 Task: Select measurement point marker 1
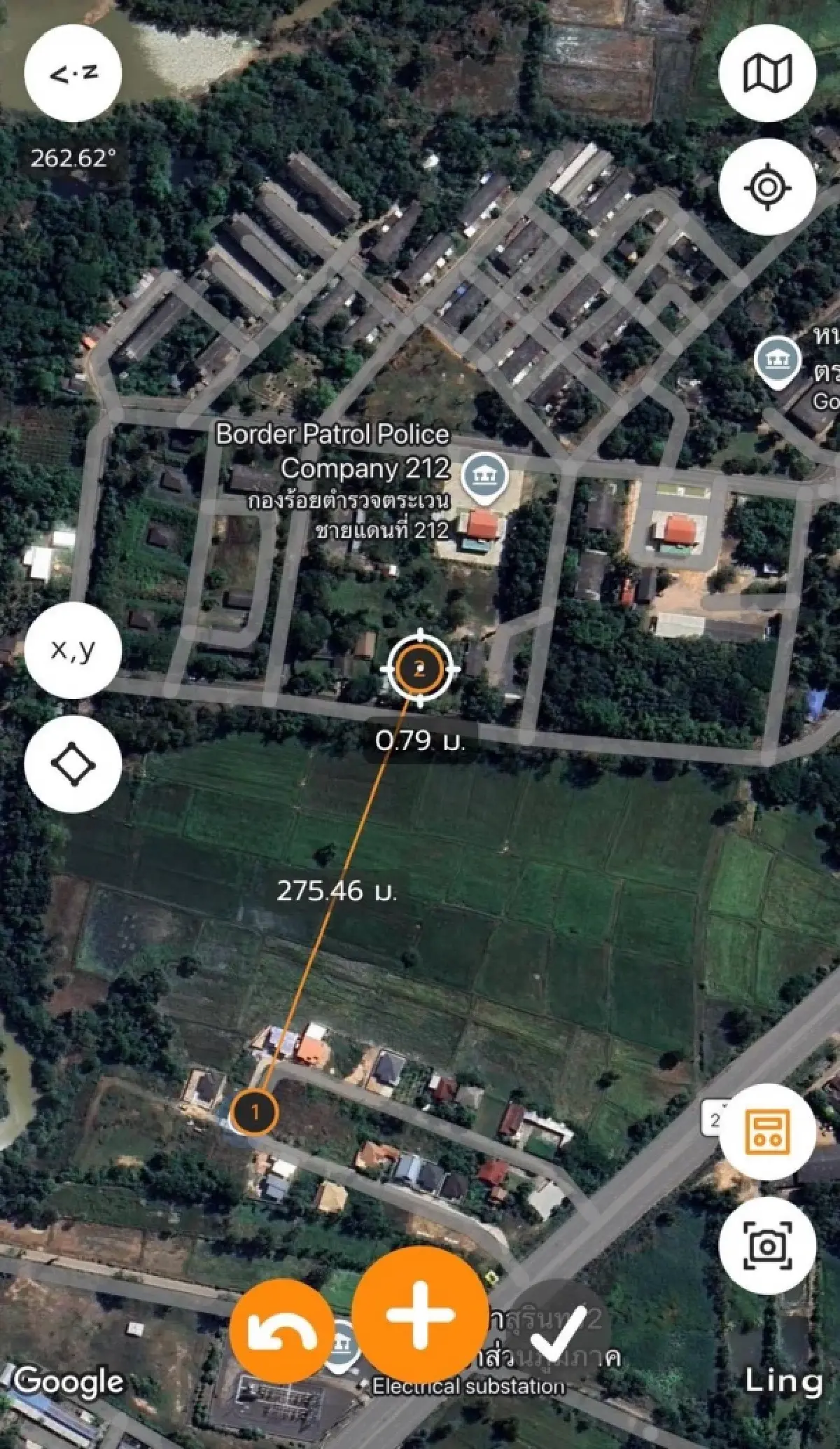tap(255, 1111)
